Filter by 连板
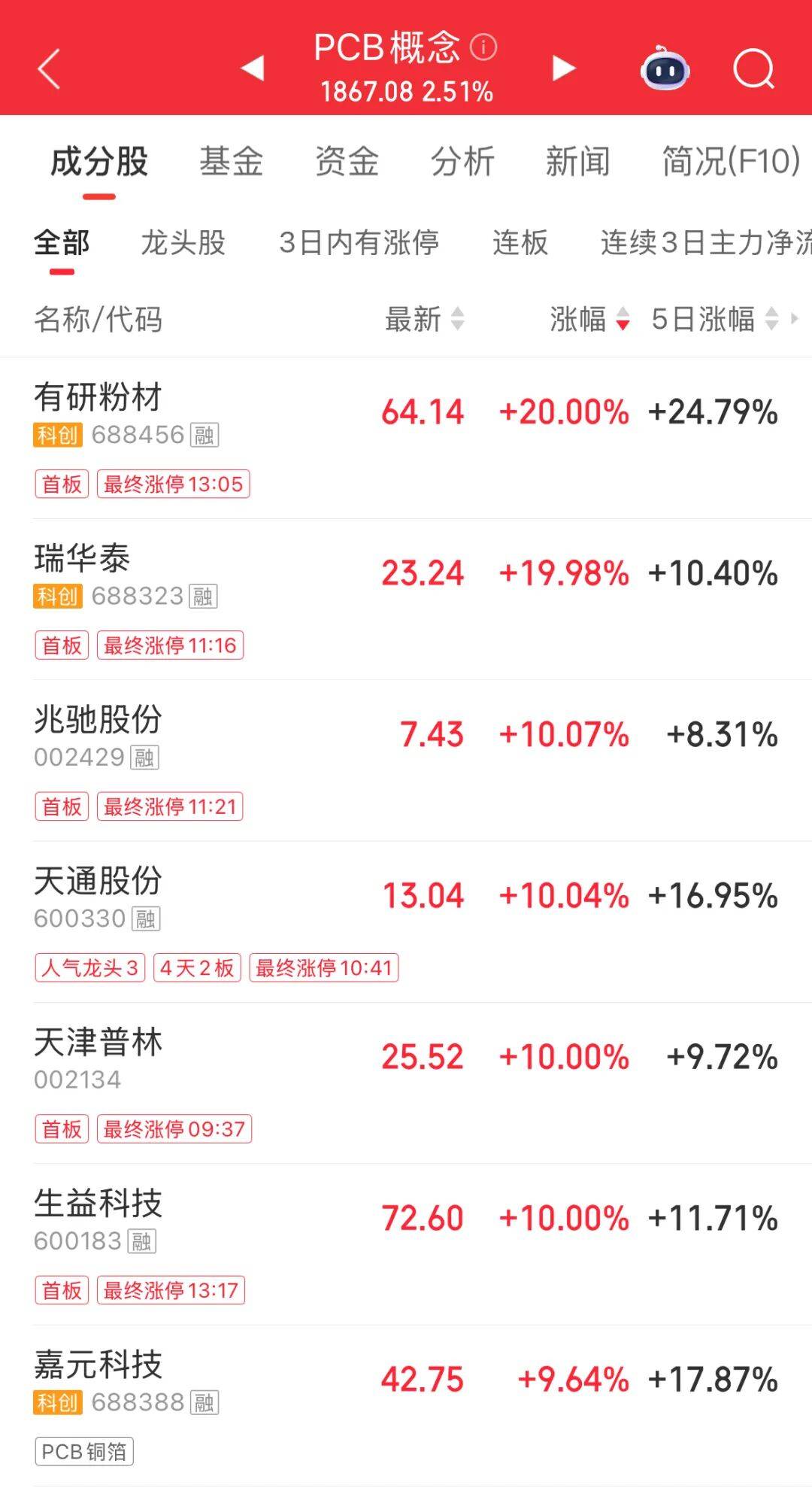812x1503 pixels. pyautogui.click(x=520, y=243)
